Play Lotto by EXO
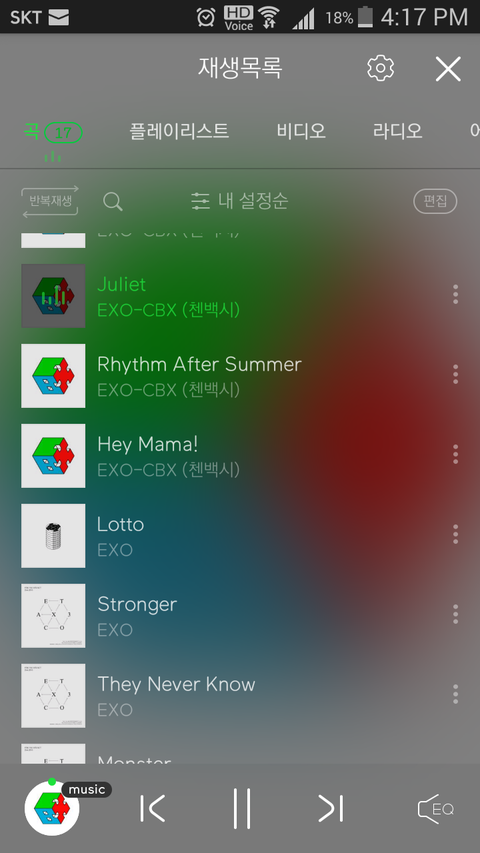 239,535
